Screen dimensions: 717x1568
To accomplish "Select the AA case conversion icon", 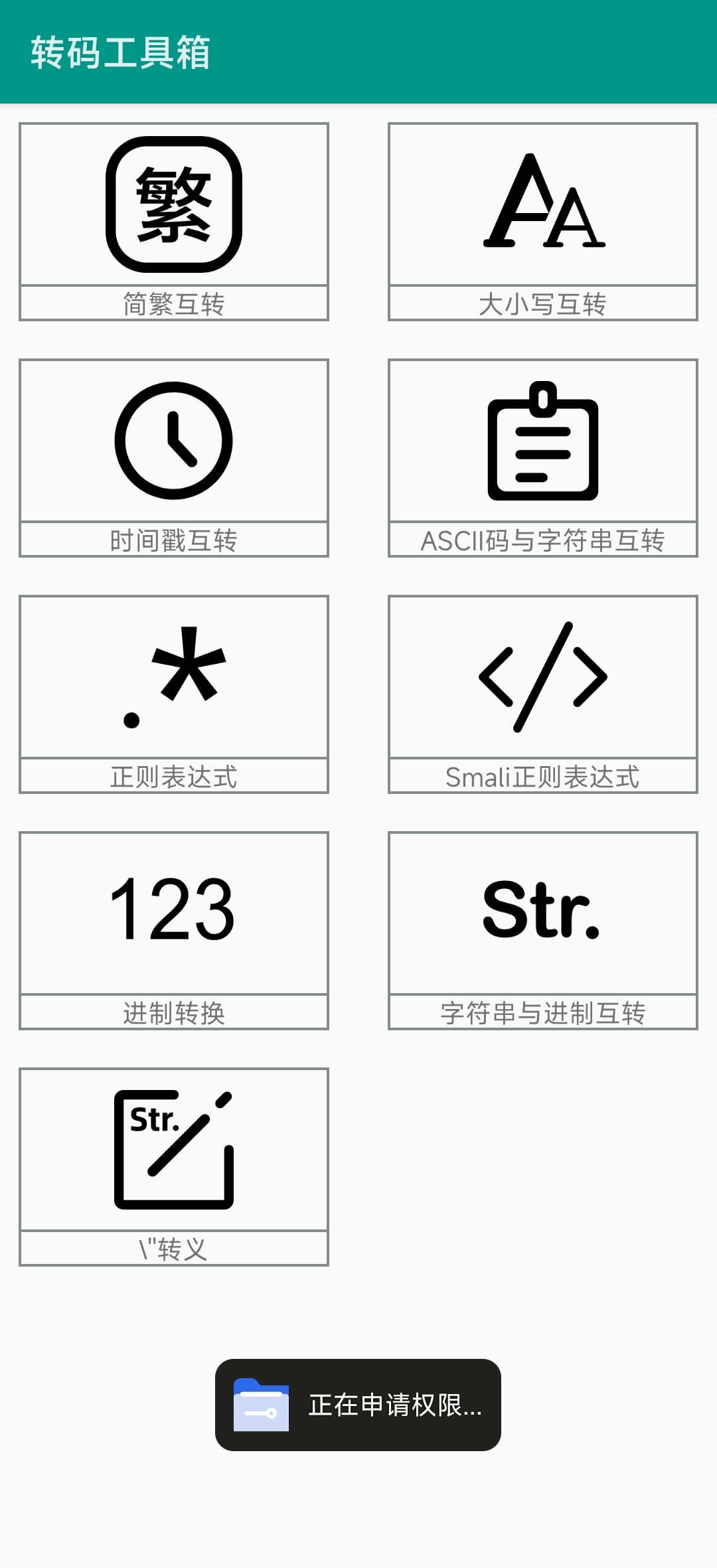I will click(x=542, y=206).
